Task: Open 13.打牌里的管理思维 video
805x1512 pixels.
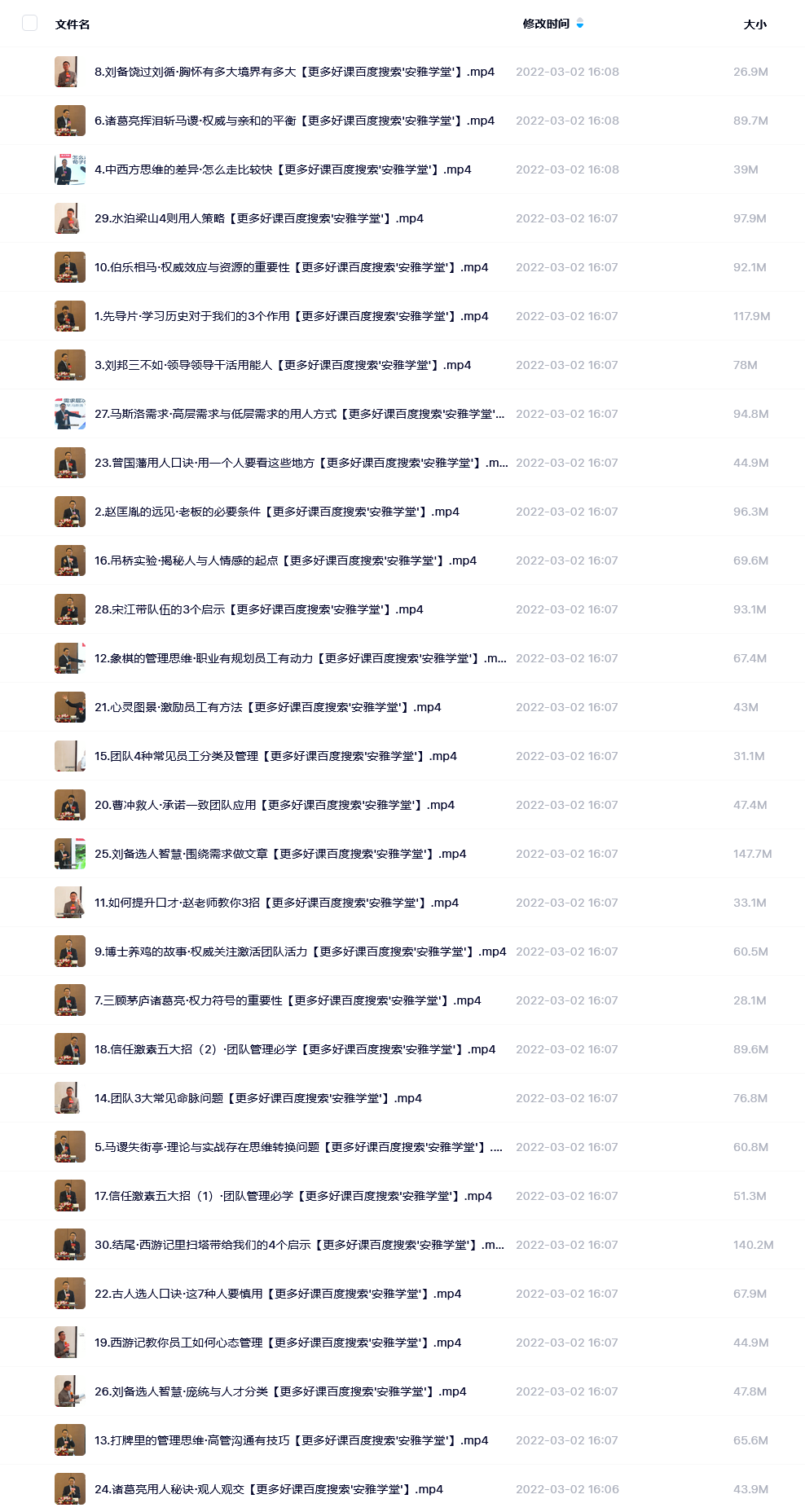Action: (x=292, y=1440)
